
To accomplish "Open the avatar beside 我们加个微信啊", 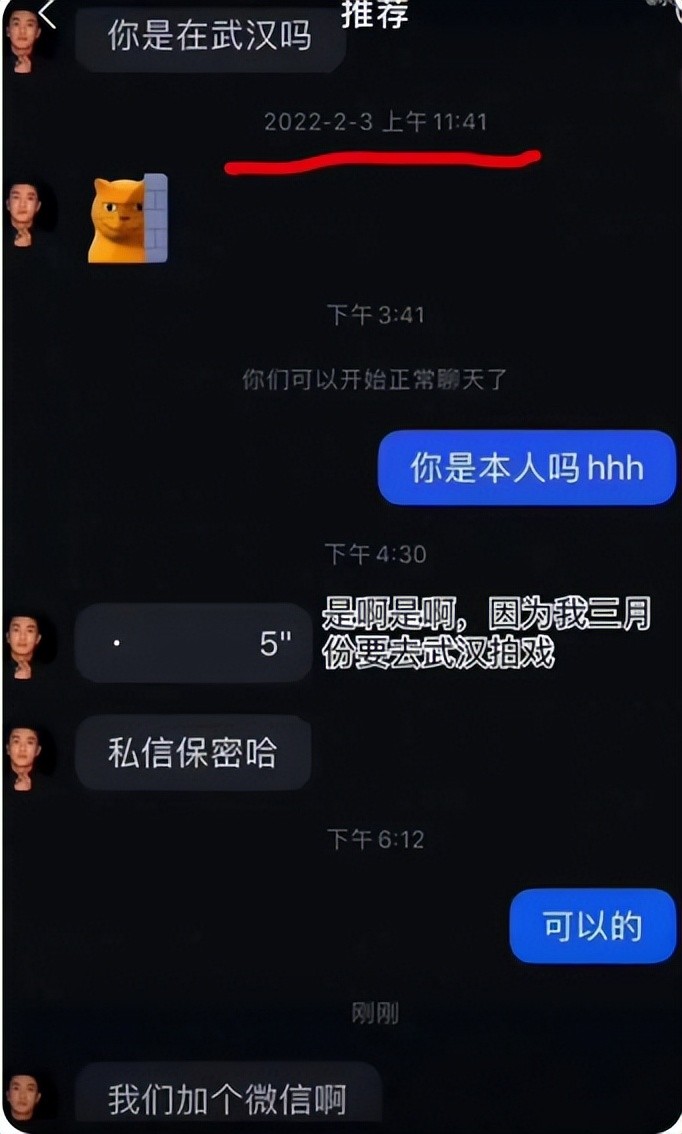I will (x=26, y=1098).
